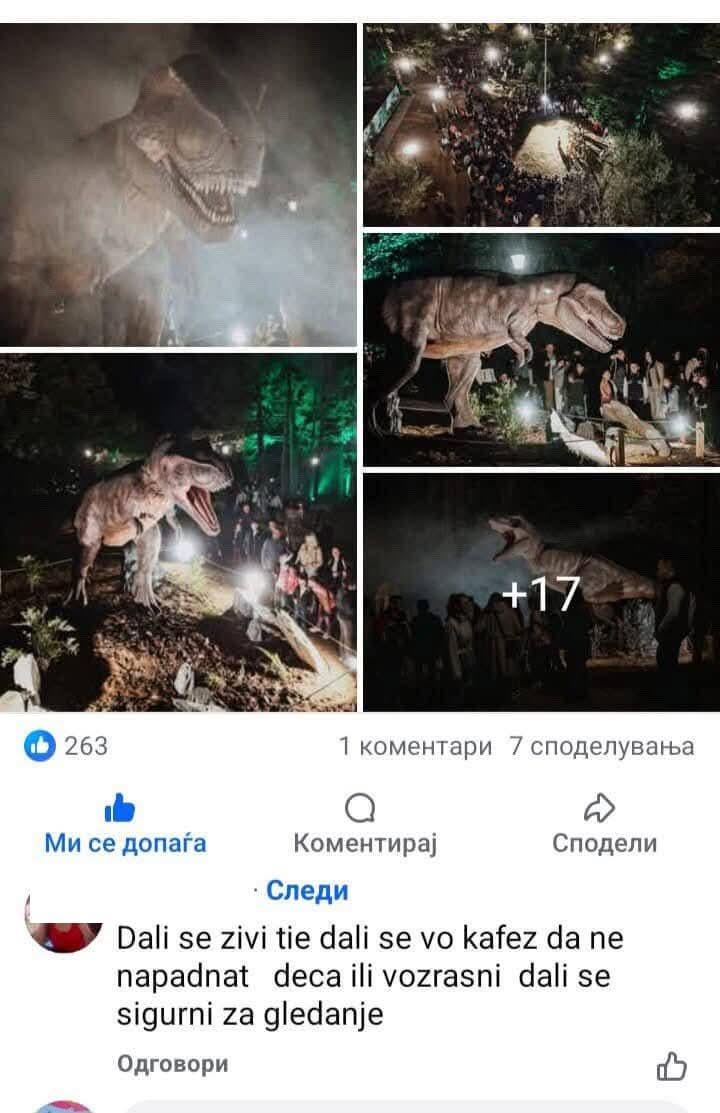Open the 7 споделувања shares list
Image resolution: width=720 pixels, height=1113 pixels.
point(601,747)
